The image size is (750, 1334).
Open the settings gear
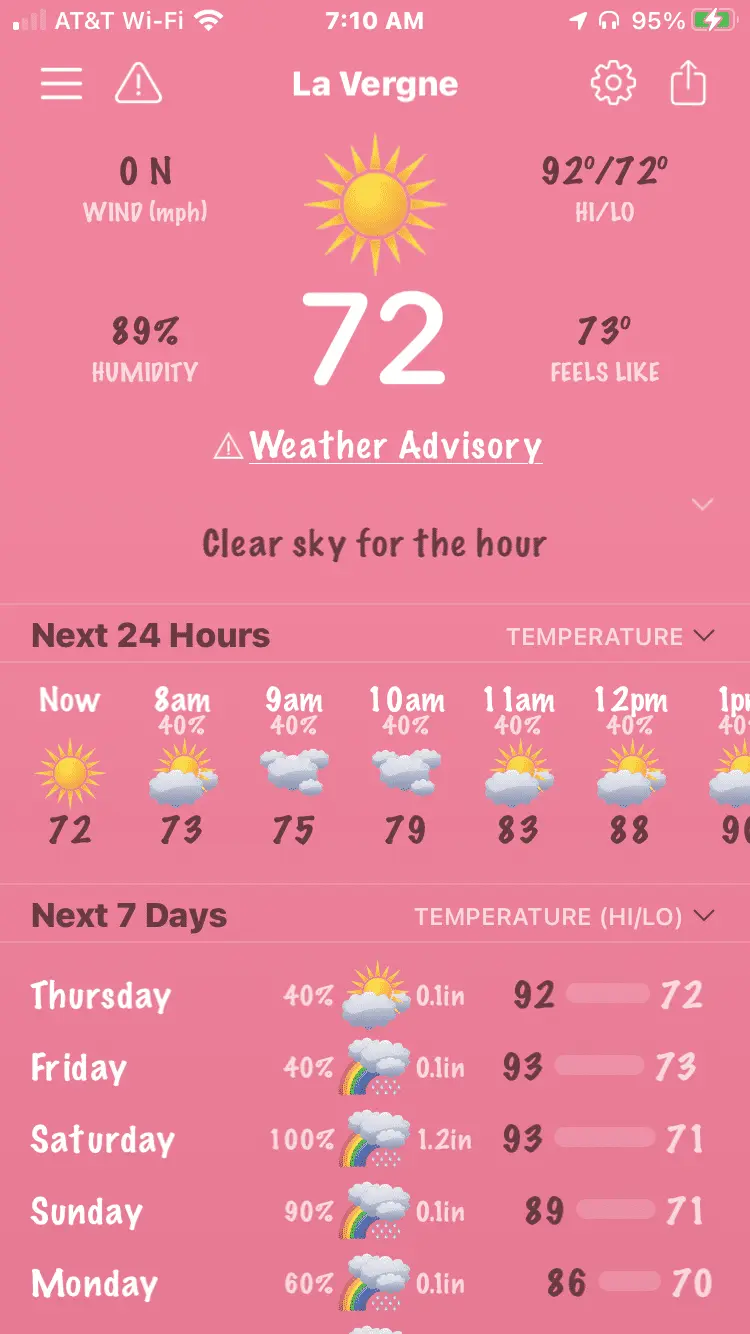613,84
